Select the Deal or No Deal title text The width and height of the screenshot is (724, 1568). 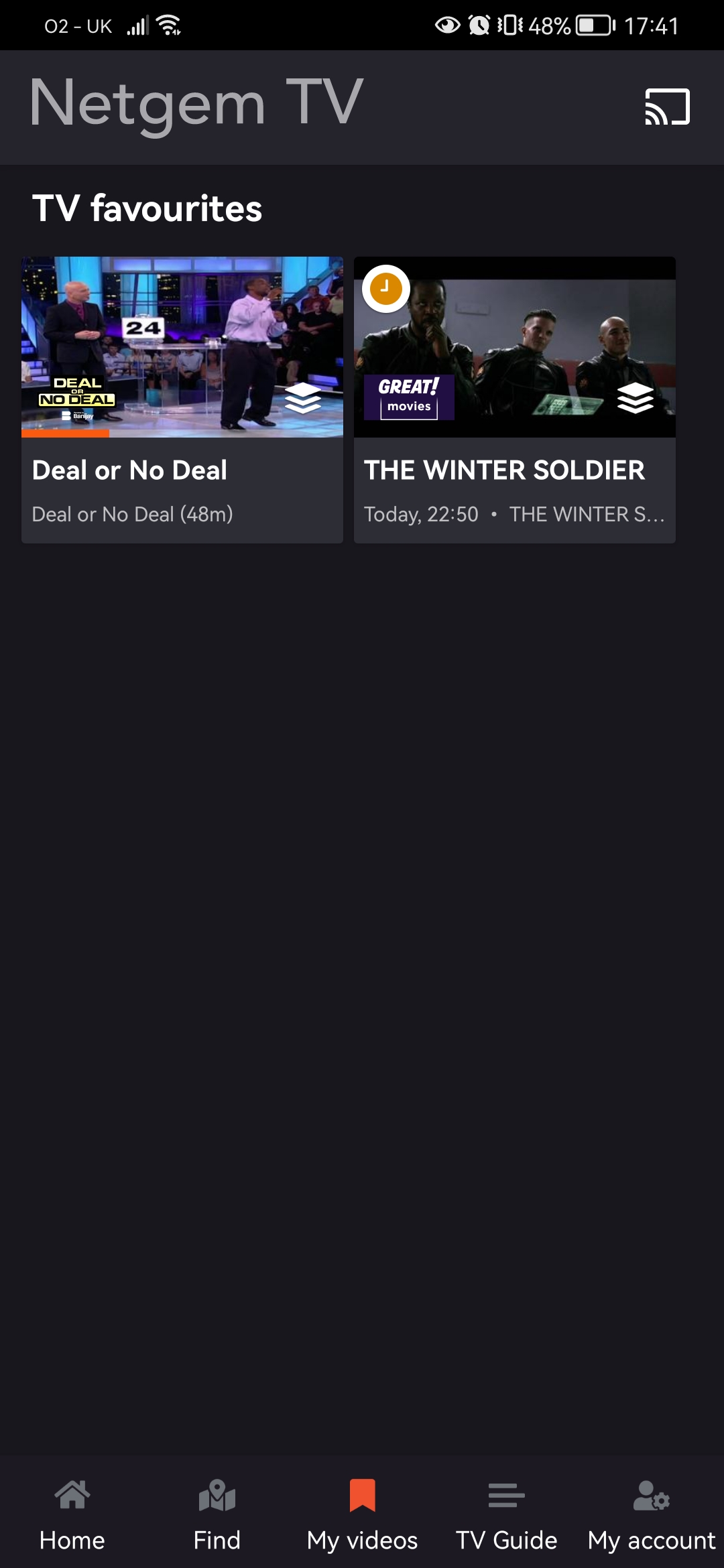pyautogui.click(x=130, y=470)
